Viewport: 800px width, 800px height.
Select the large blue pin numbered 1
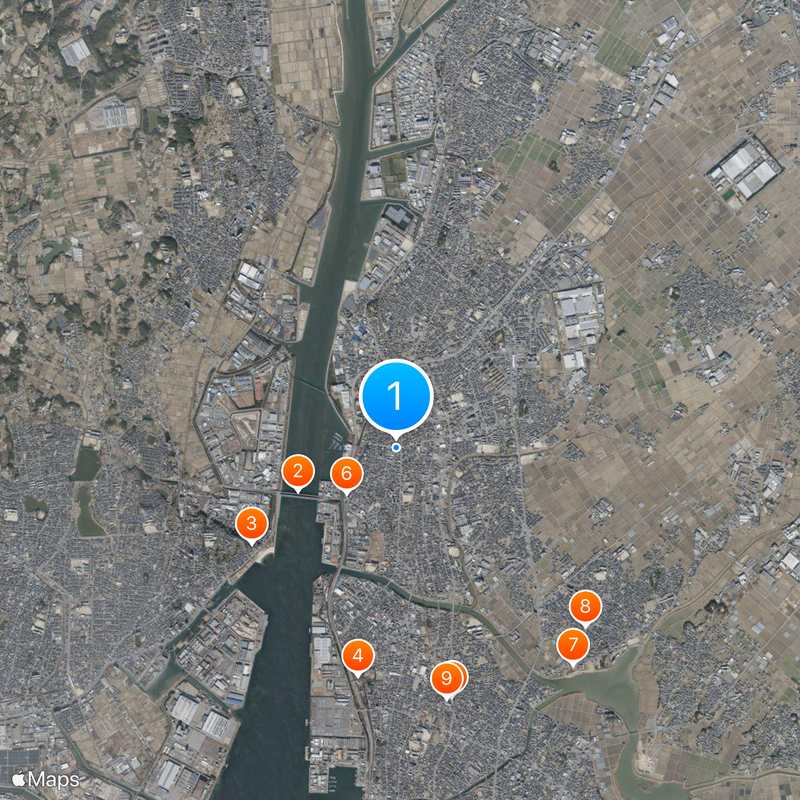click(395, 396)
